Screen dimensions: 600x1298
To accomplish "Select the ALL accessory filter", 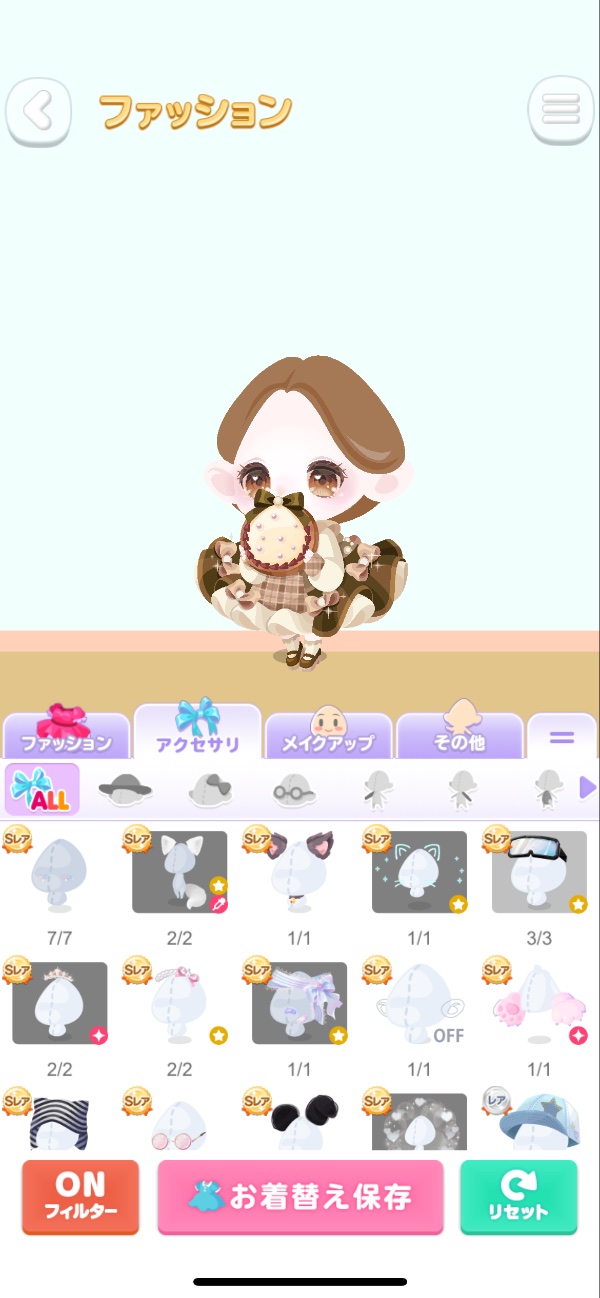I will [42, 789].
